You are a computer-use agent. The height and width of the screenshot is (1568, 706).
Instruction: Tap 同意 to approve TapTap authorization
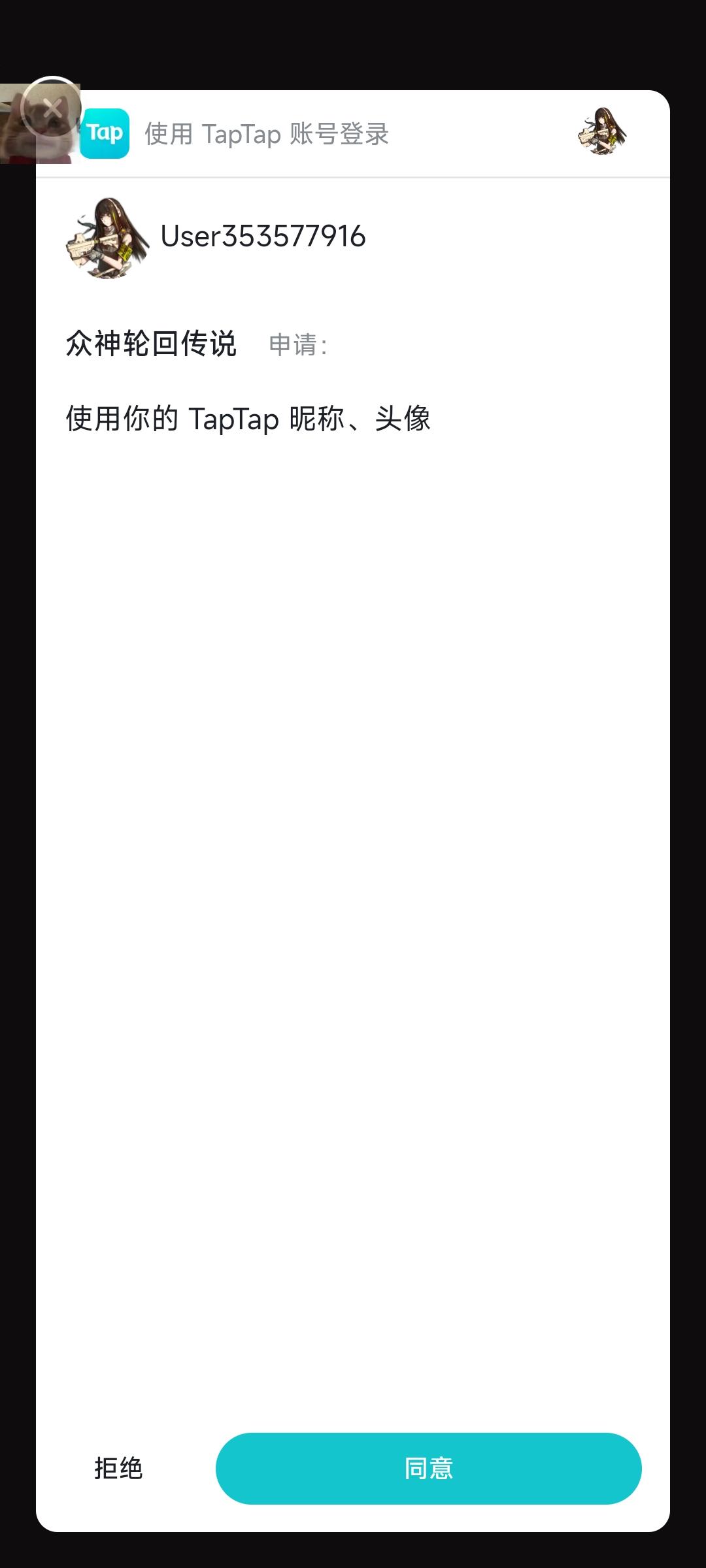(428, 1468)
